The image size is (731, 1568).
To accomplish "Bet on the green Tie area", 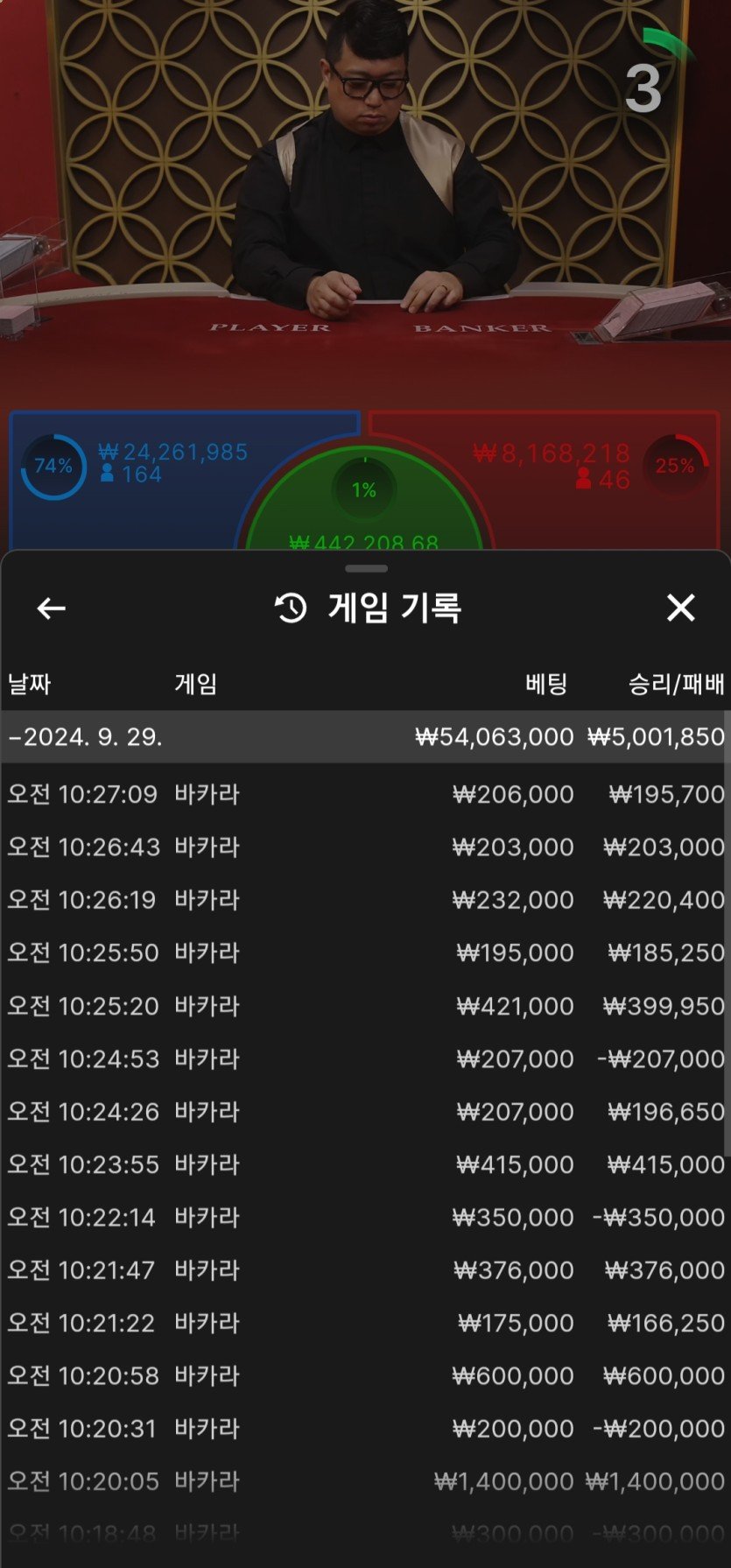I will click(x=364, y=517).
